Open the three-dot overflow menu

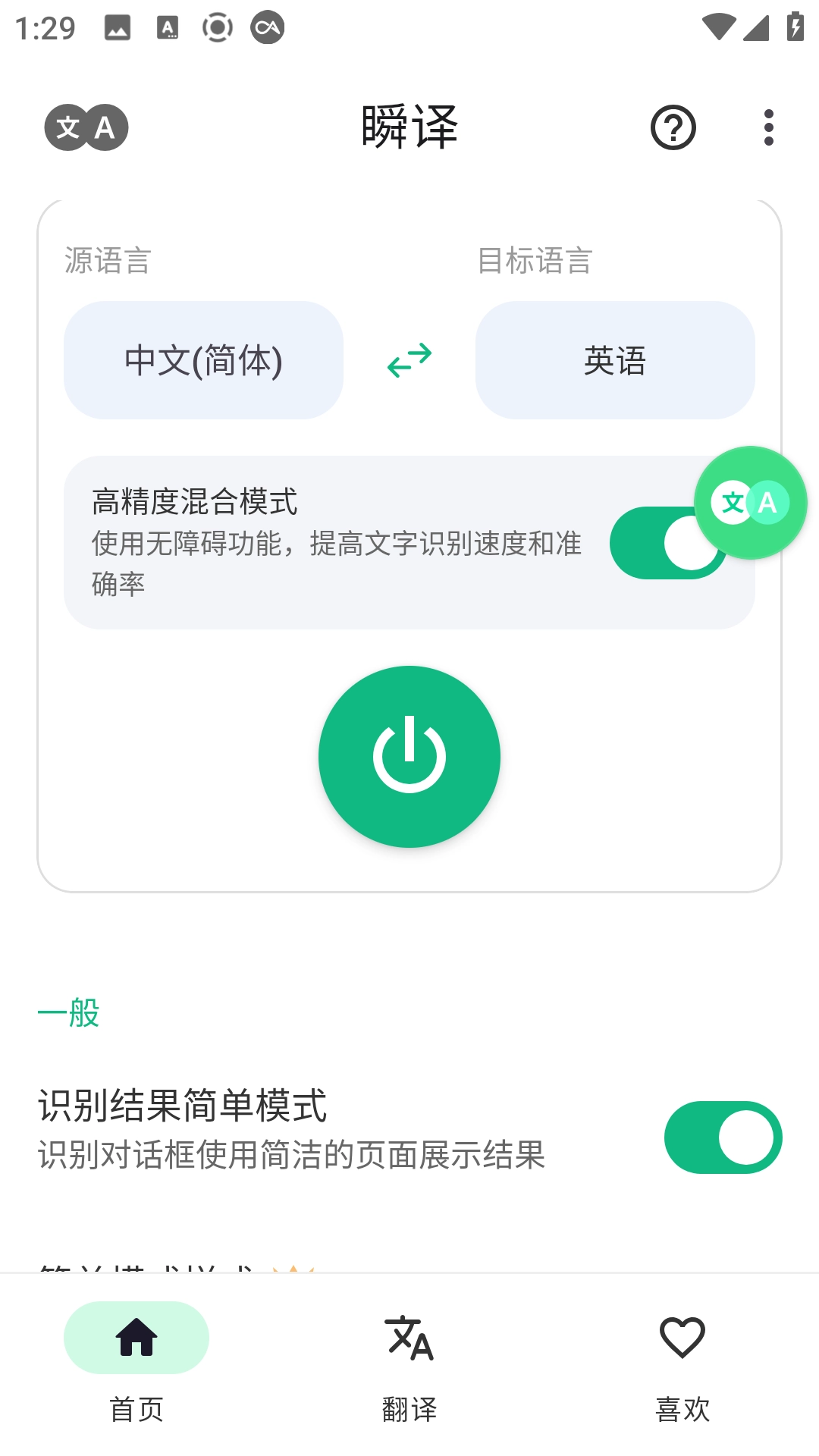pyautogui.click(x=768, y=127)
